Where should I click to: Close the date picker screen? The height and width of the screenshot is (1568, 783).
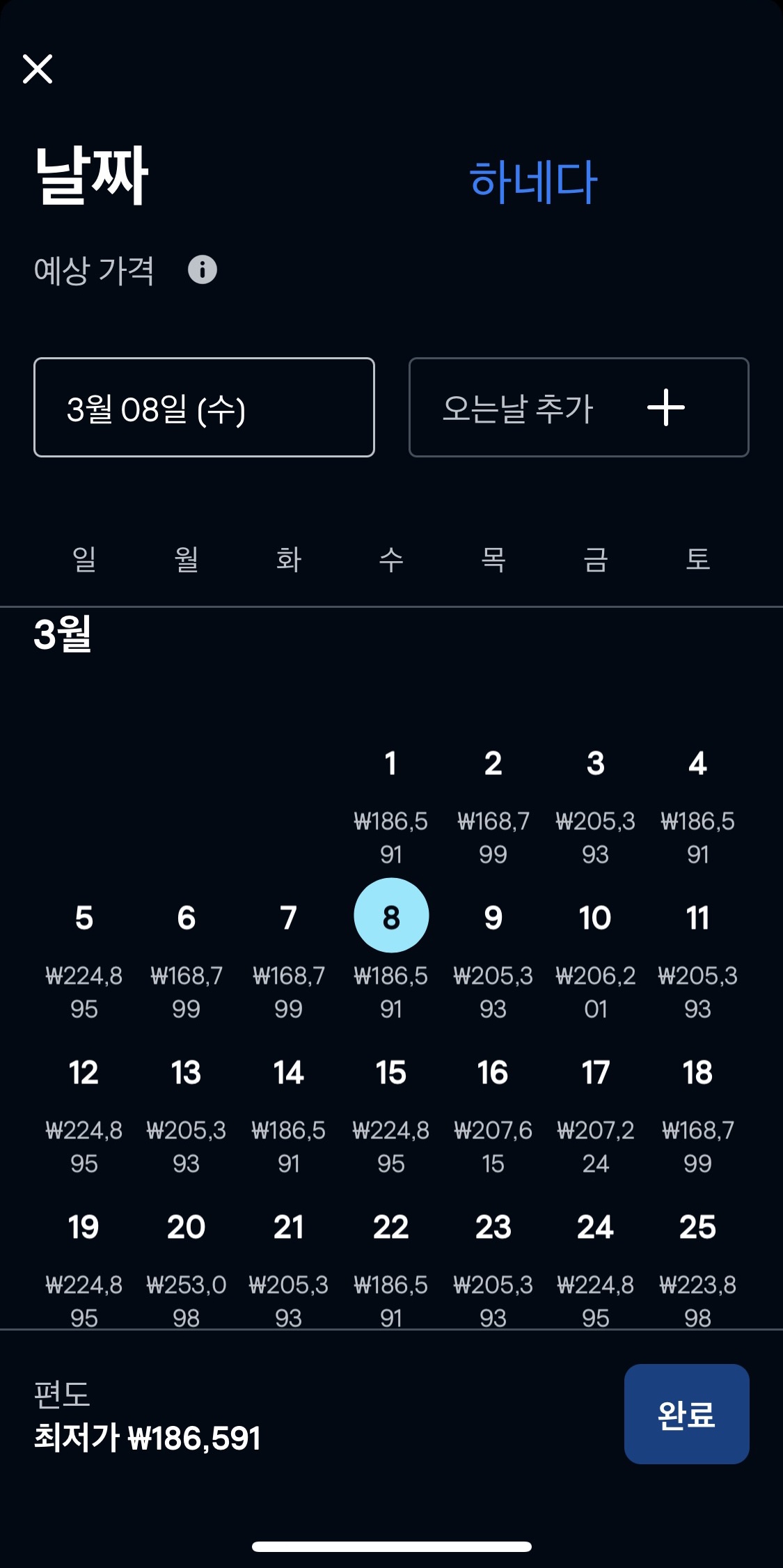point(38,69)
